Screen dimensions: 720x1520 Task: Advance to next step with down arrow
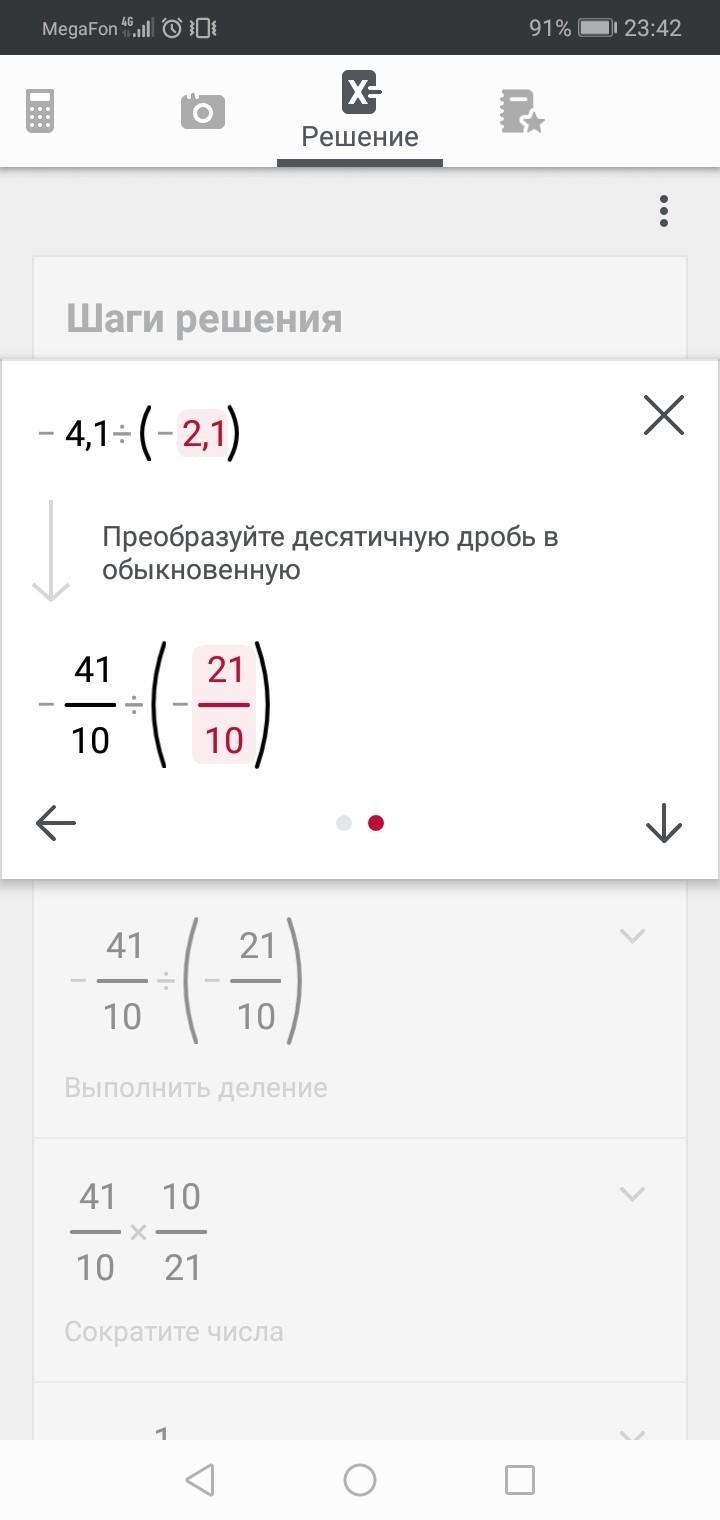tap(664, 824)
